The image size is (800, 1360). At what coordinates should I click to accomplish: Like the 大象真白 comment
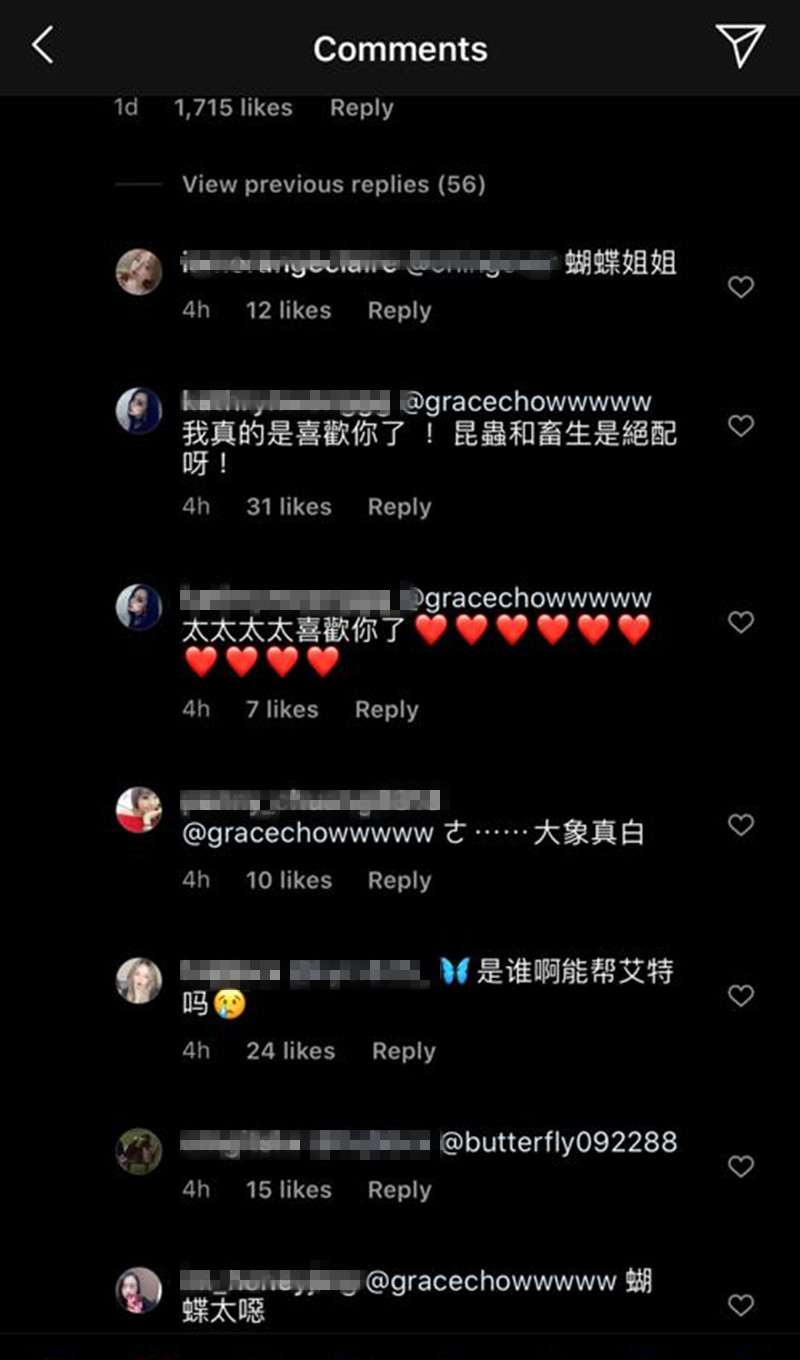(x=740, y=826)
